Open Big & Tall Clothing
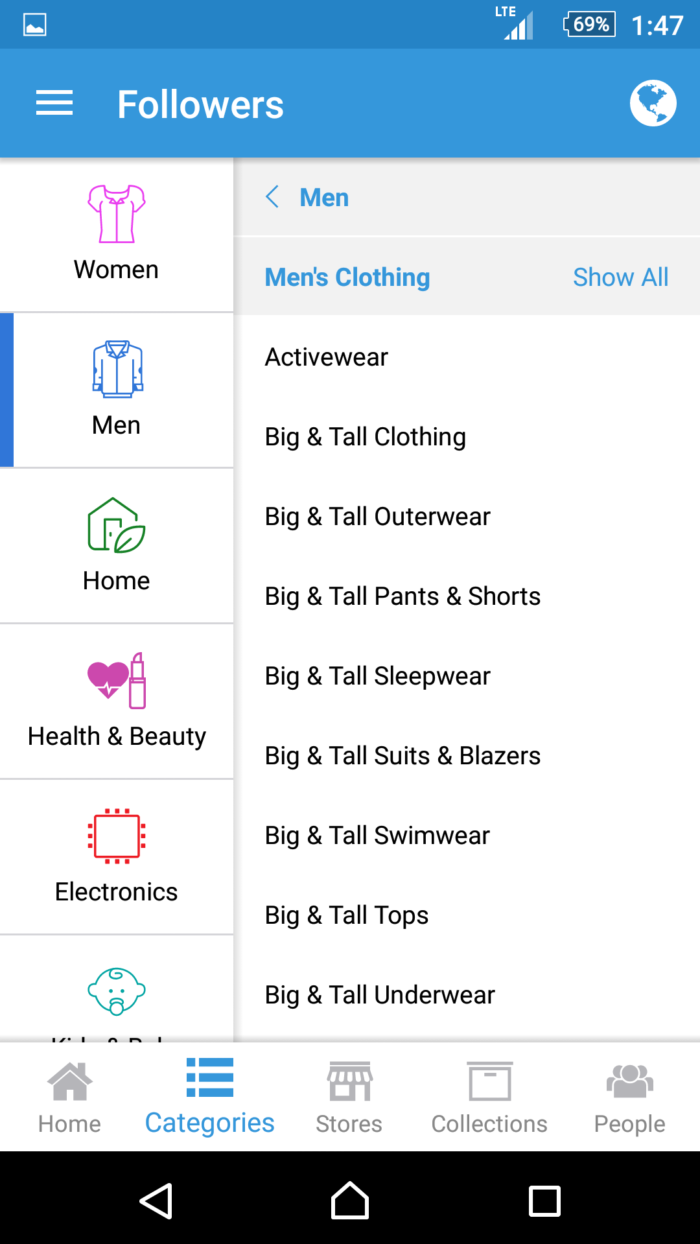 [x=467, y=437]
